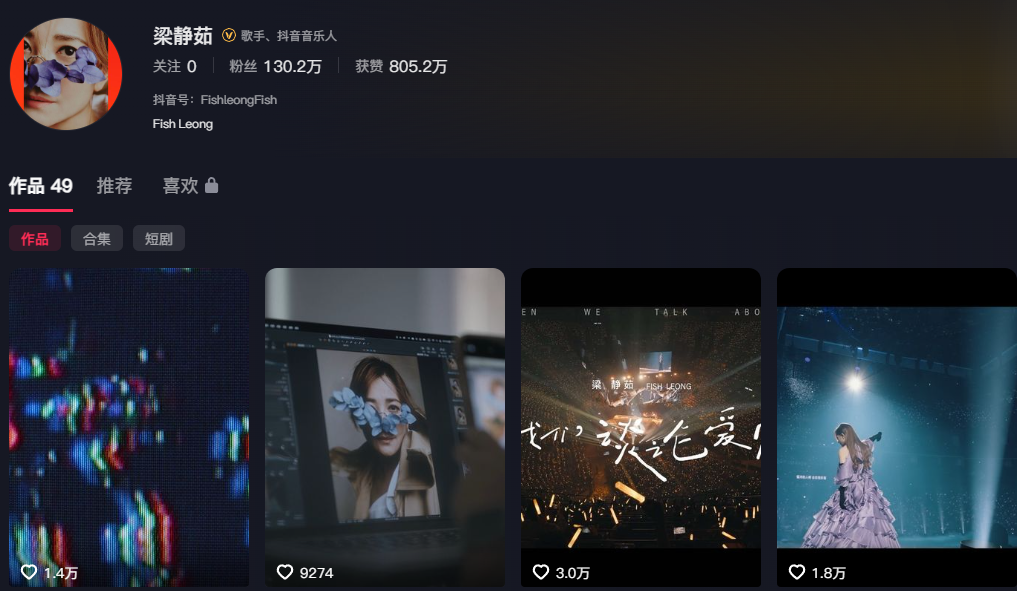Switch to the 作品 tab

pos(41,186)
